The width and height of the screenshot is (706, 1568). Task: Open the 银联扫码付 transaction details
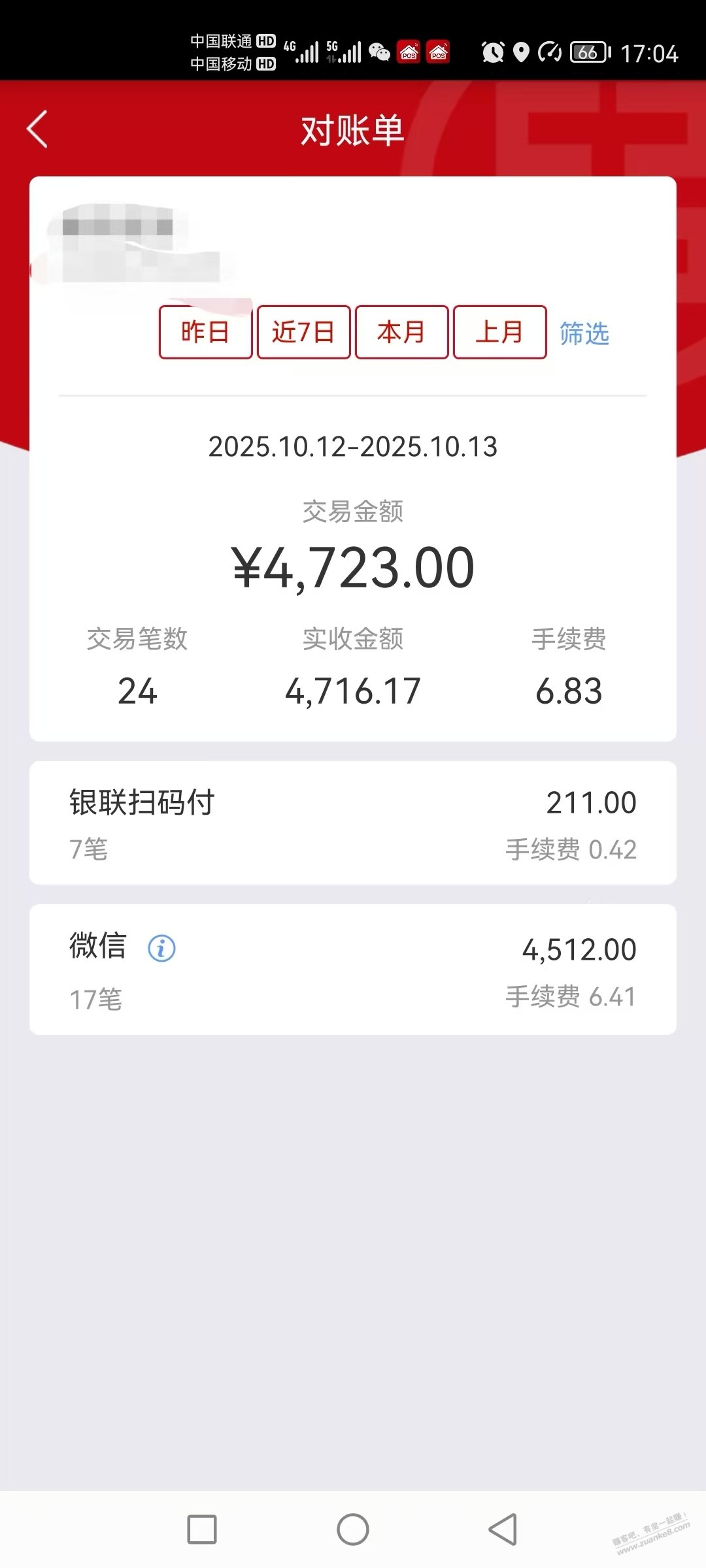click(x=353, y=823)
